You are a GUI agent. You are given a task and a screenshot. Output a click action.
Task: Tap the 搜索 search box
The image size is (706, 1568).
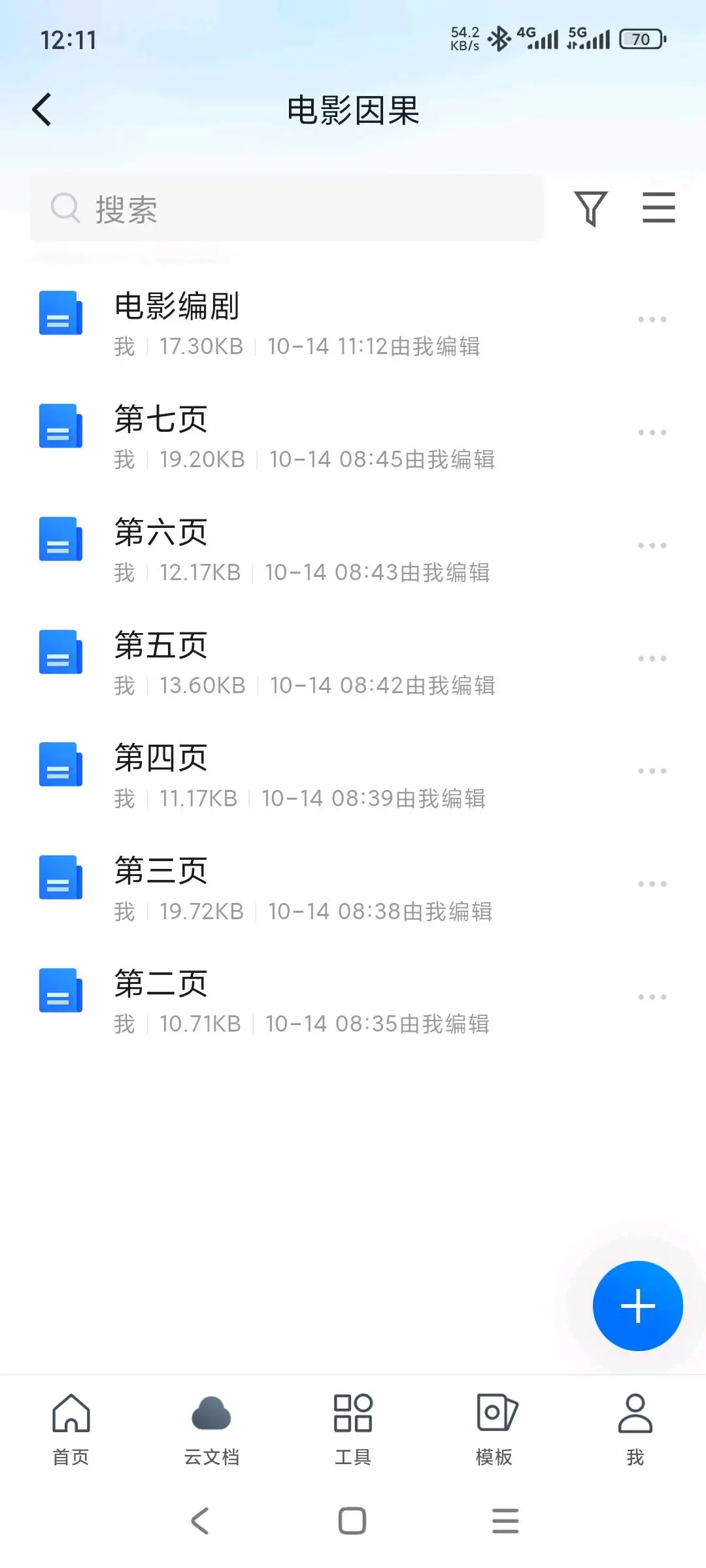point(288,209)
